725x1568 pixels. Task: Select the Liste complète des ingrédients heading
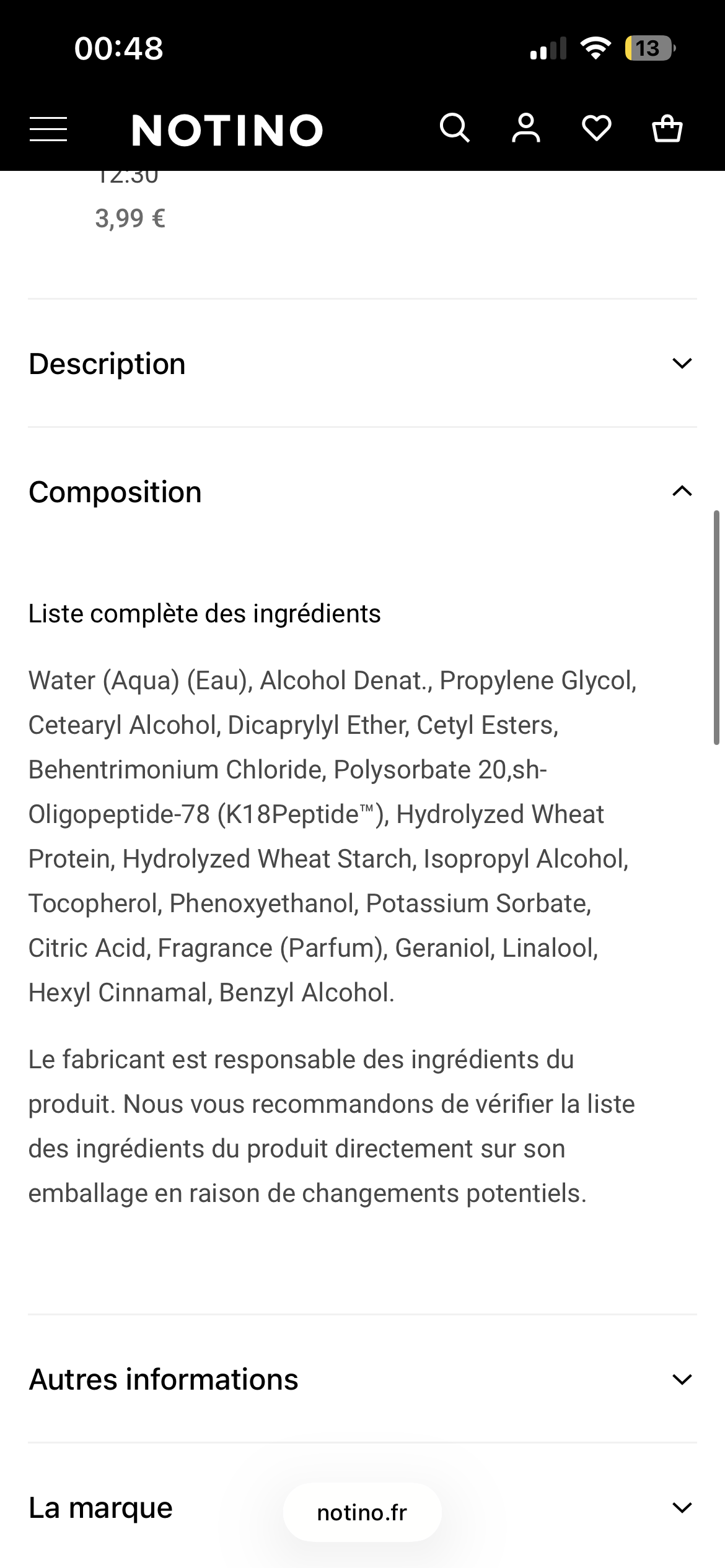[x=205, y=613]
